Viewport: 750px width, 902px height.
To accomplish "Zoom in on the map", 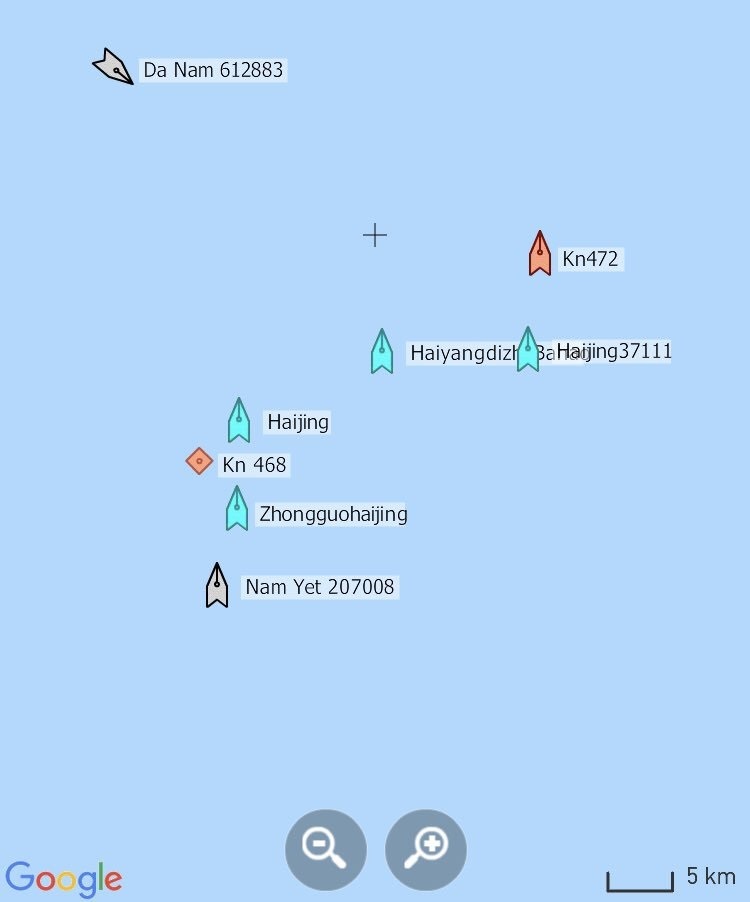I will (x=426, y=850).
